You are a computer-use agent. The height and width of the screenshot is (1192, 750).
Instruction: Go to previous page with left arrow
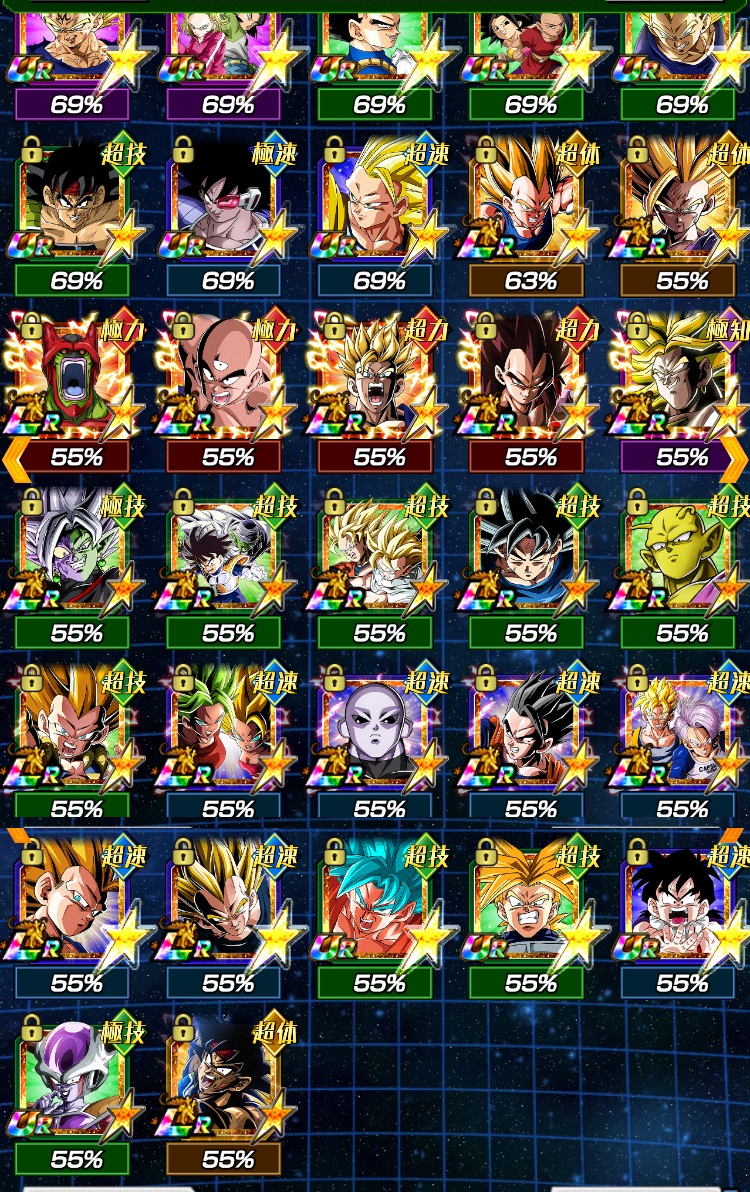15,460
